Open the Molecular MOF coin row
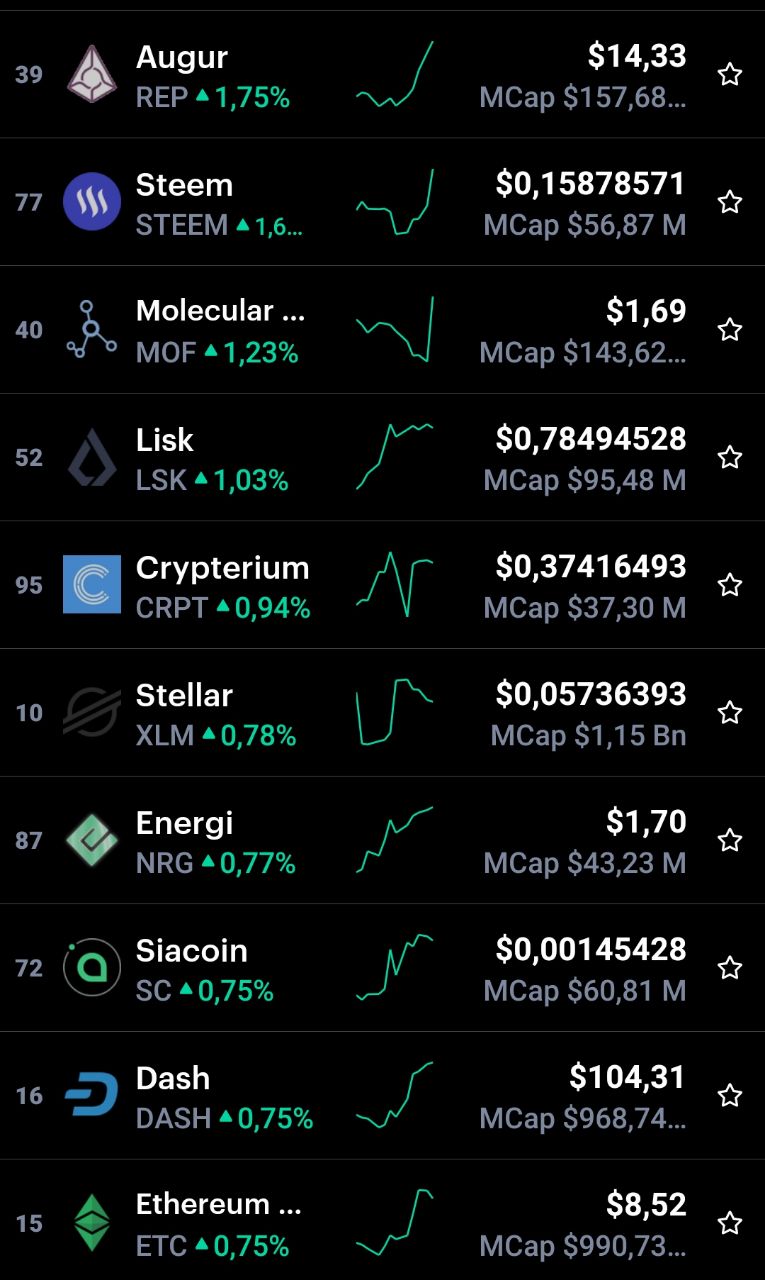Image resolution: width=765 pixels, height=1280 pixels. click(382, 330)
